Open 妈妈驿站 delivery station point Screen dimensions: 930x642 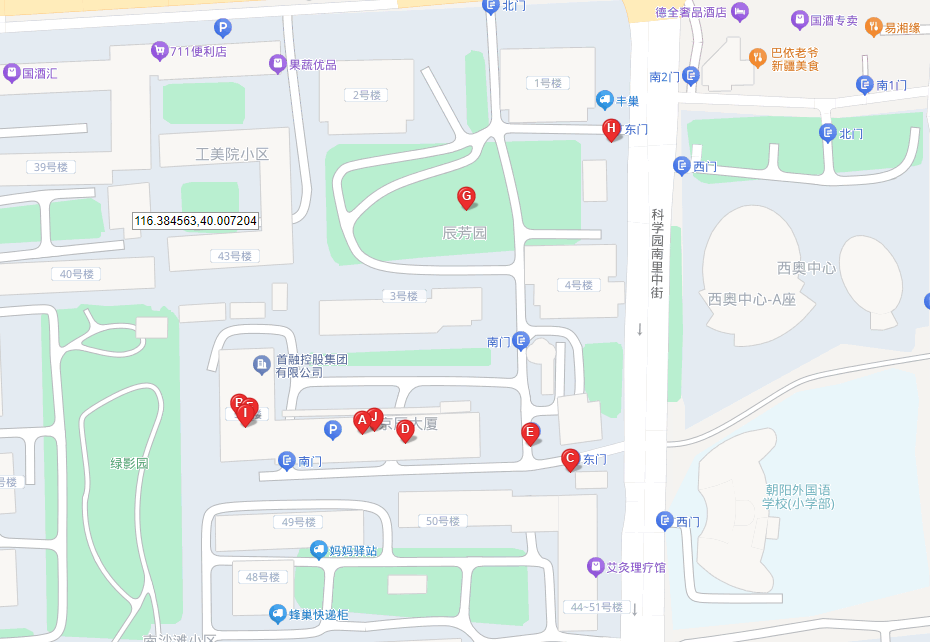point(318,550)
